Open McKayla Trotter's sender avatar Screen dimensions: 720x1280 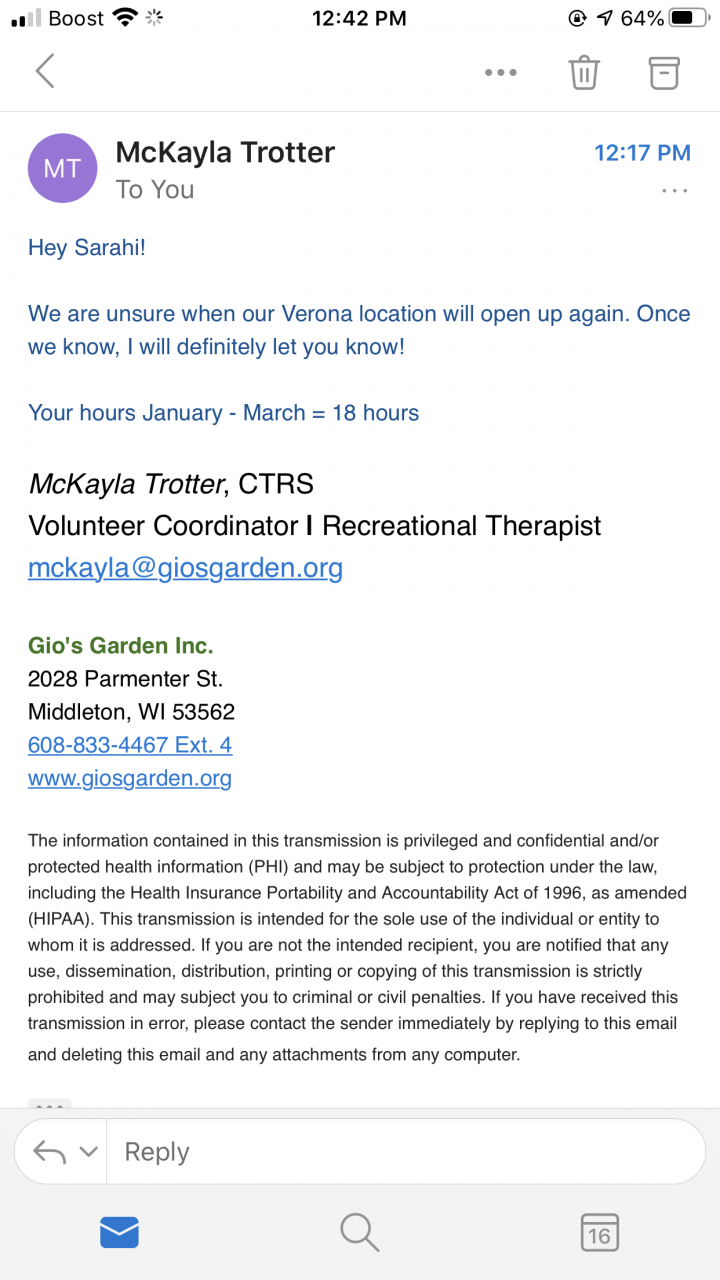(x=62, y=168)
